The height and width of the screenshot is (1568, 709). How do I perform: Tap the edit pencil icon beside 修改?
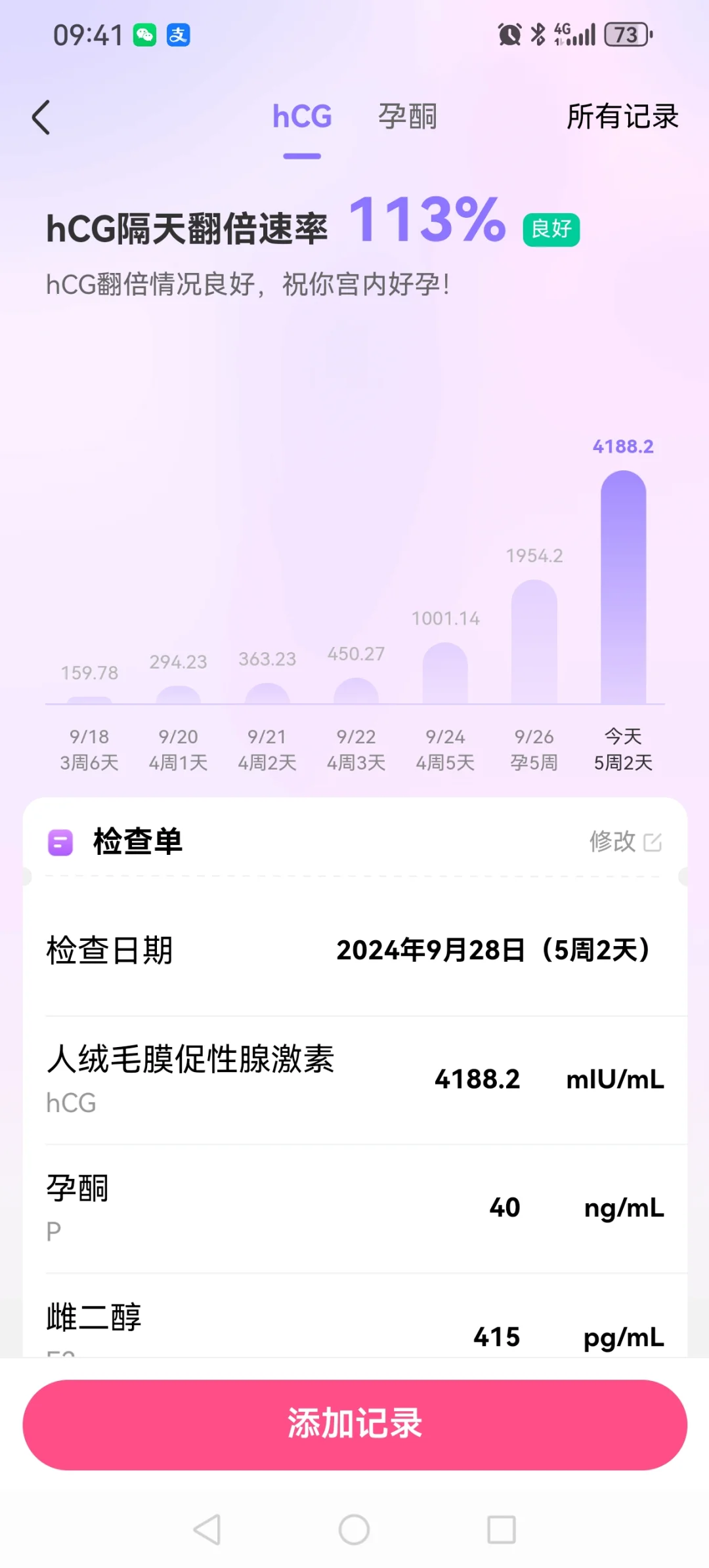654,842
